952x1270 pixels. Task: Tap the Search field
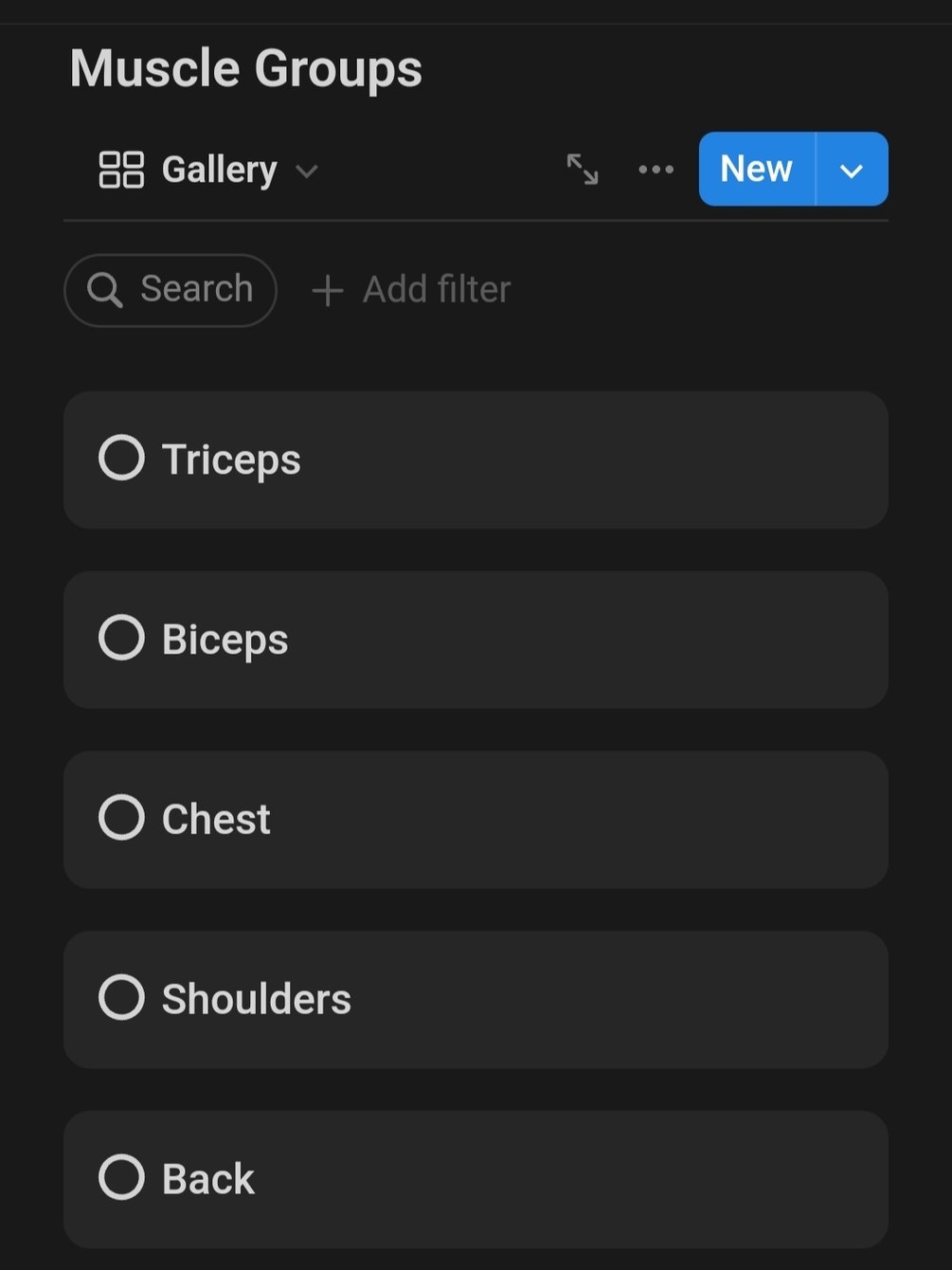pyautogui.click(x=171, y=290)
